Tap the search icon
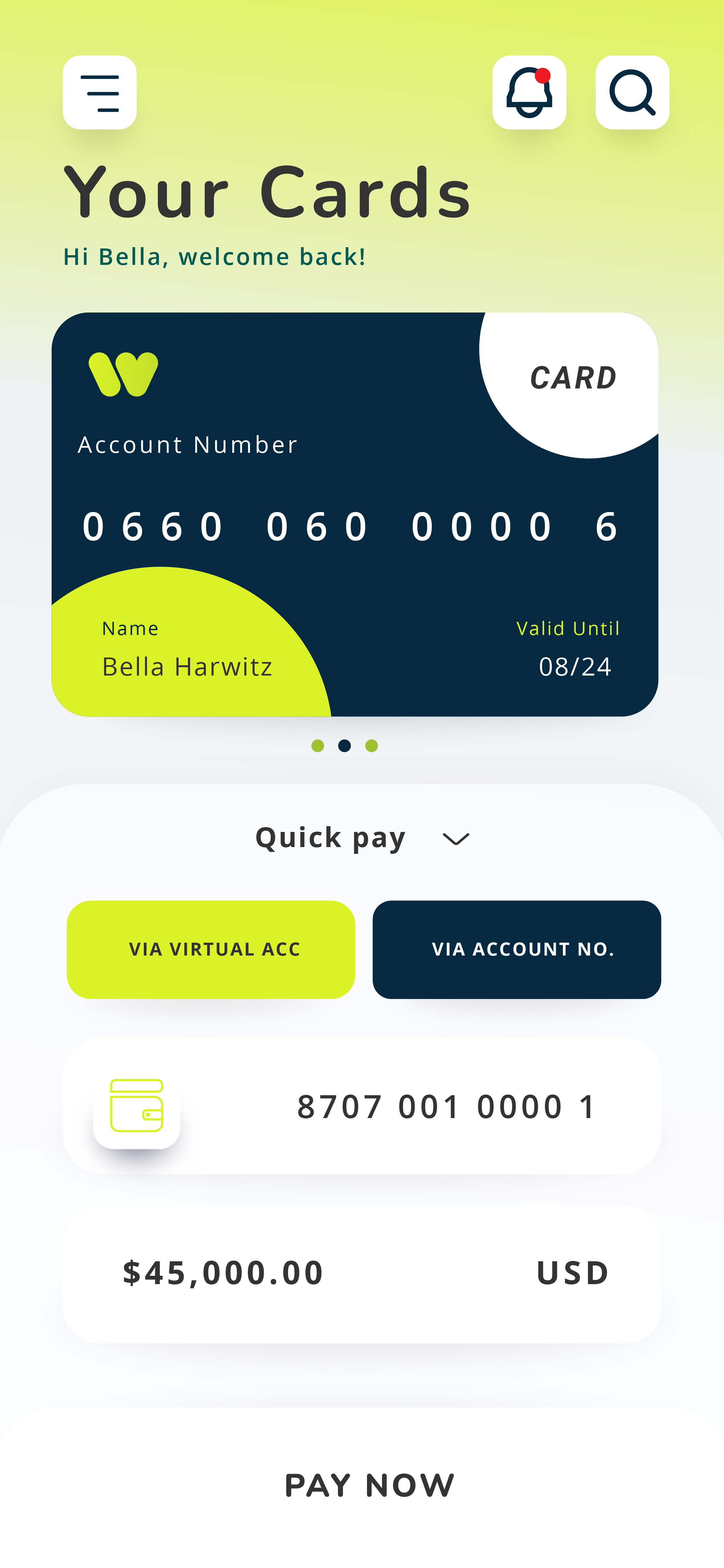This screenshot has height=1568, width=724. [633, 92]
